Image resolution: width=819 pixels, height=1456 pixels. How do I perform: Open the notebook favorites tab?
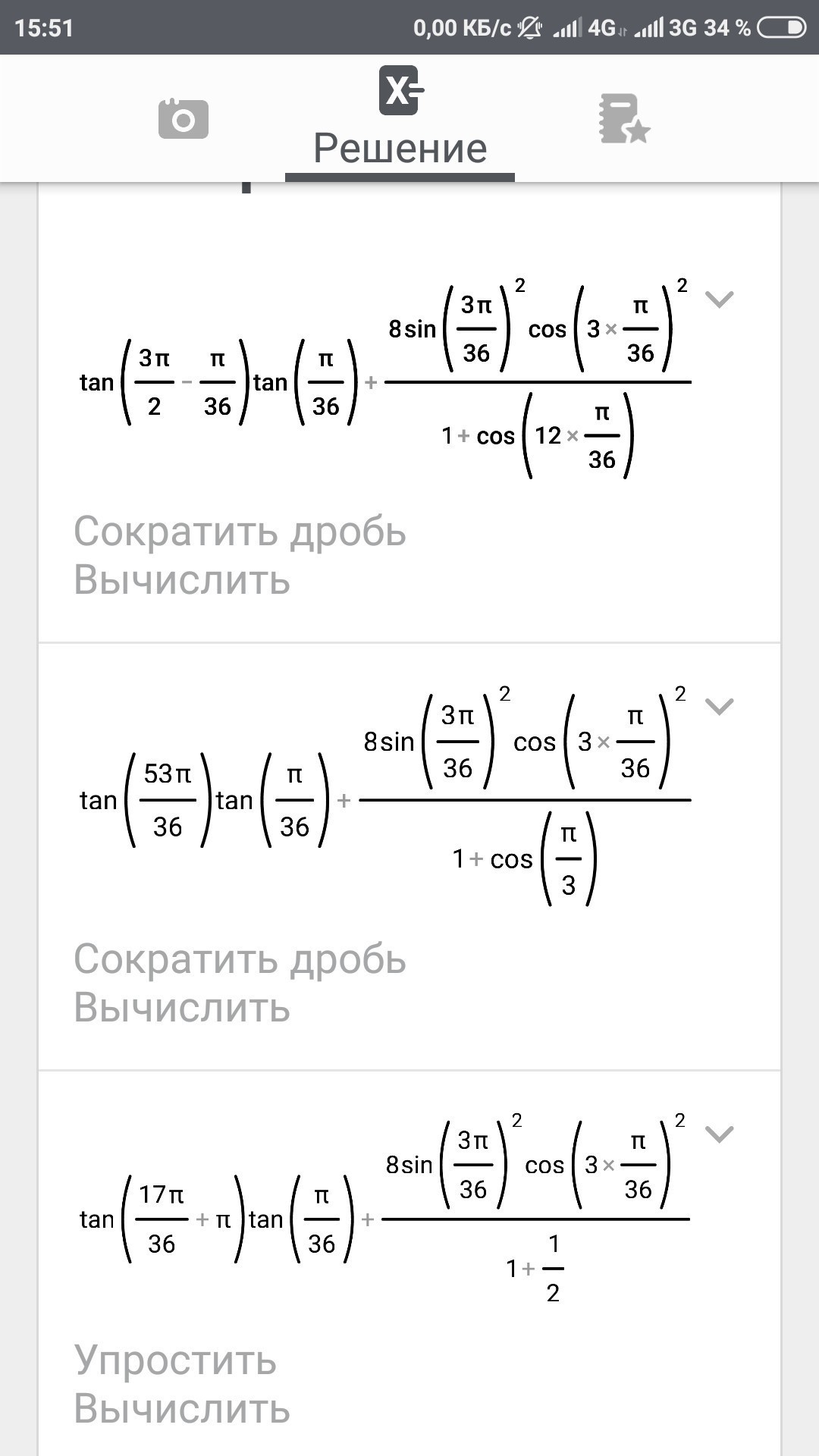[x=624, y=119]
